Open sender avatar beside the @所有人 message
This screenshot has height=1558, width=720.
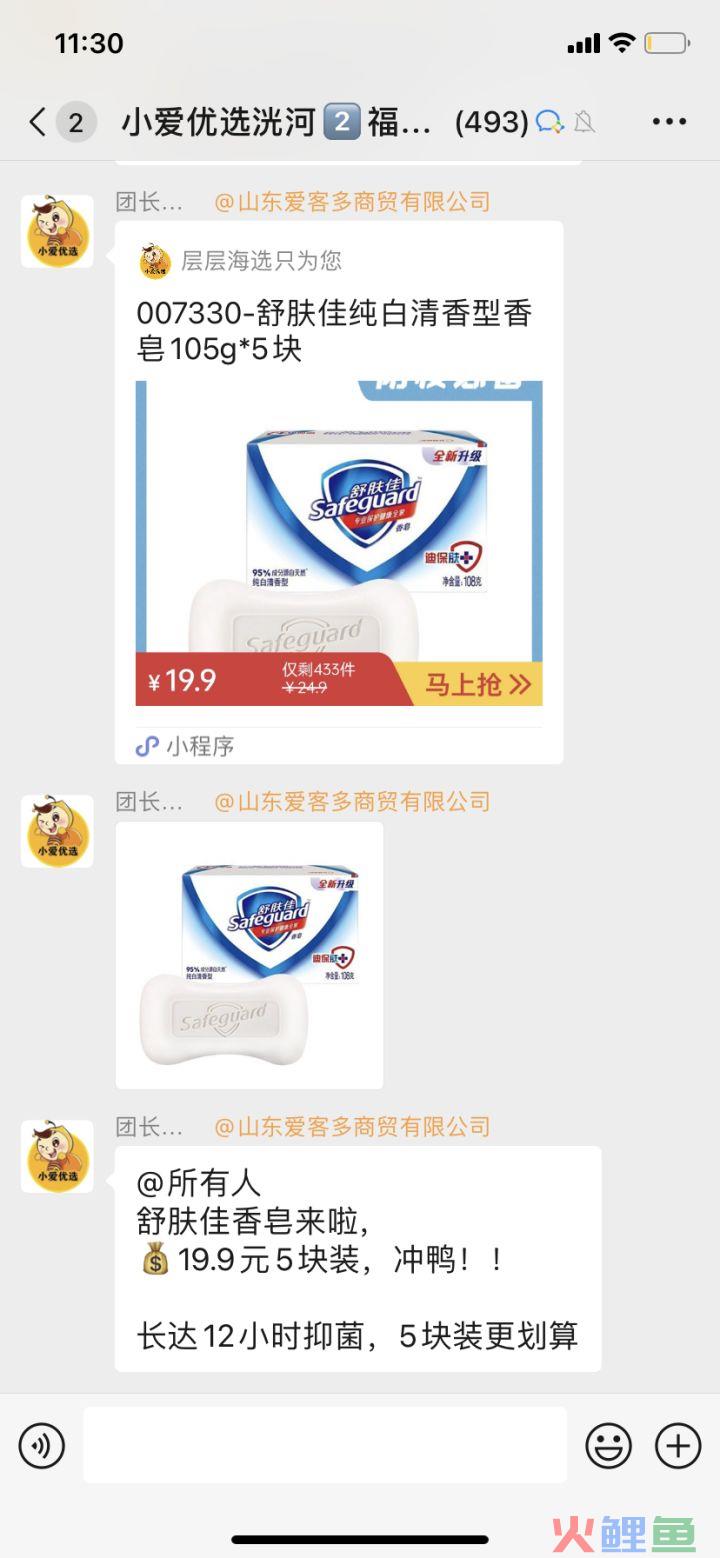pyautogui.click(x=57, y=1156)
